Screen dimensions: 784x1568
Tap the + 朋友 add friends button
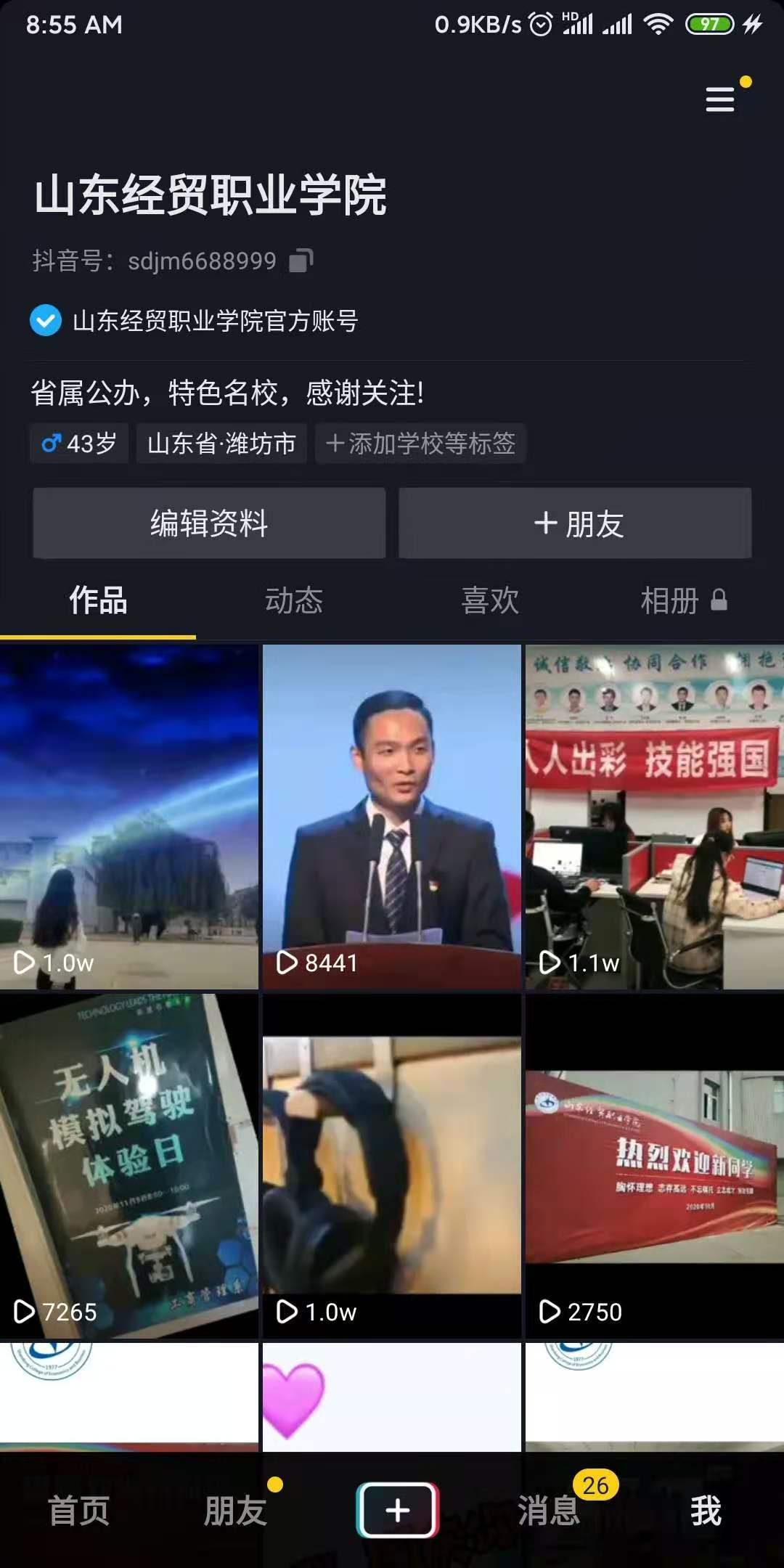pos(575,523)
